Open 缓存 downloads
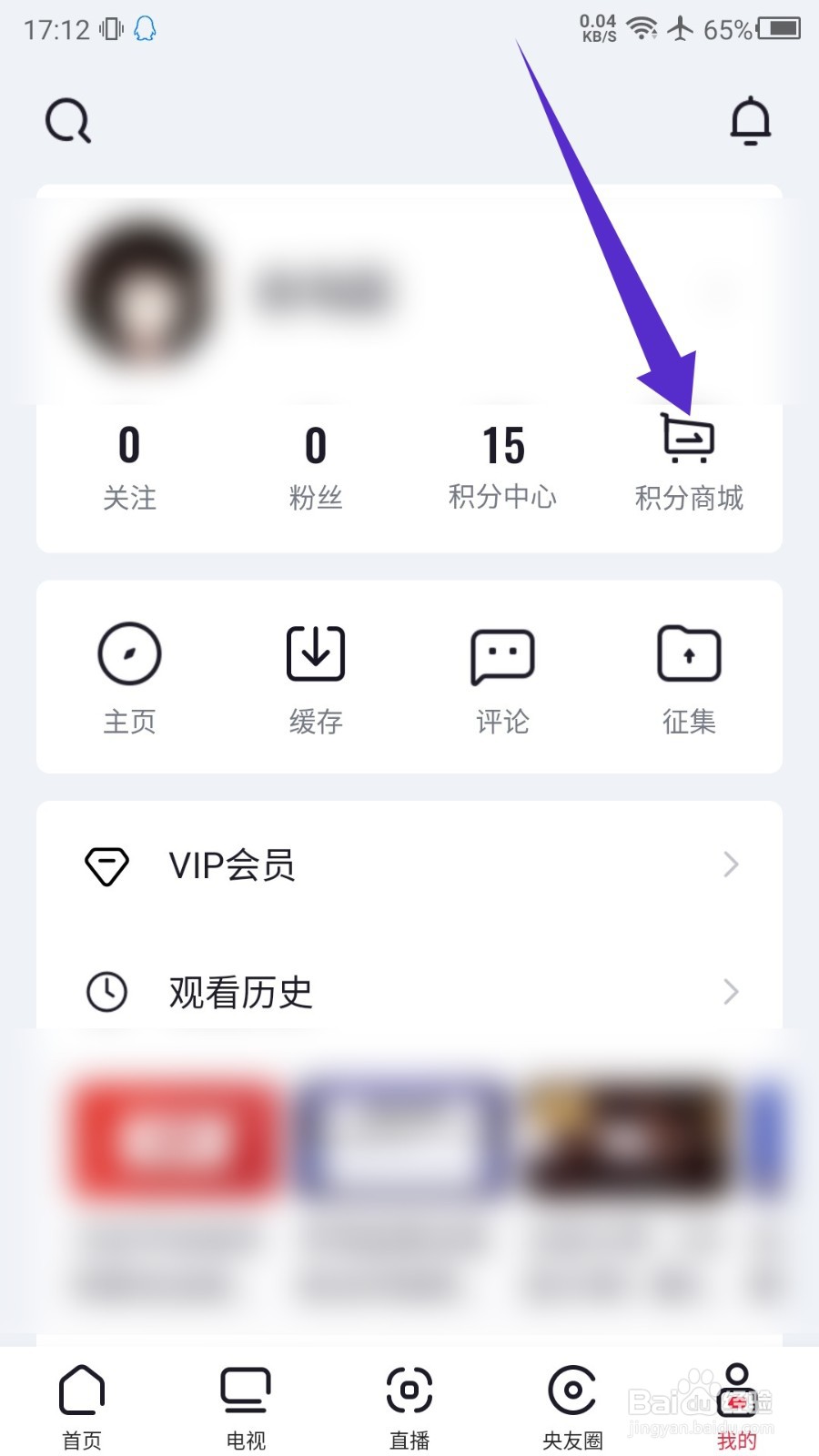Viewport: 819px width, 1456px height. [315, 678]
